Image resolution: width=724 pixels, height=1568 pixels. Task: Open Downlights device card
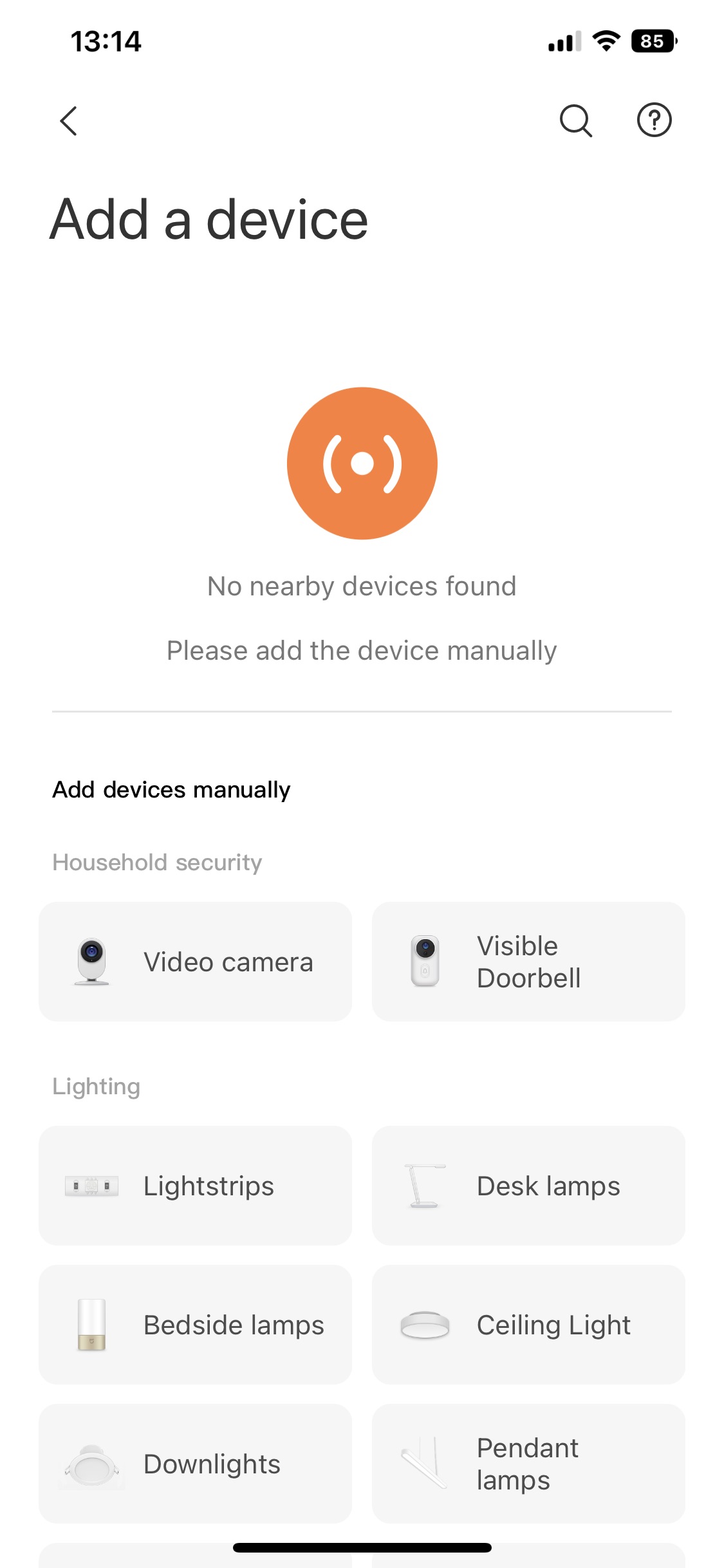click(195, 1464)
